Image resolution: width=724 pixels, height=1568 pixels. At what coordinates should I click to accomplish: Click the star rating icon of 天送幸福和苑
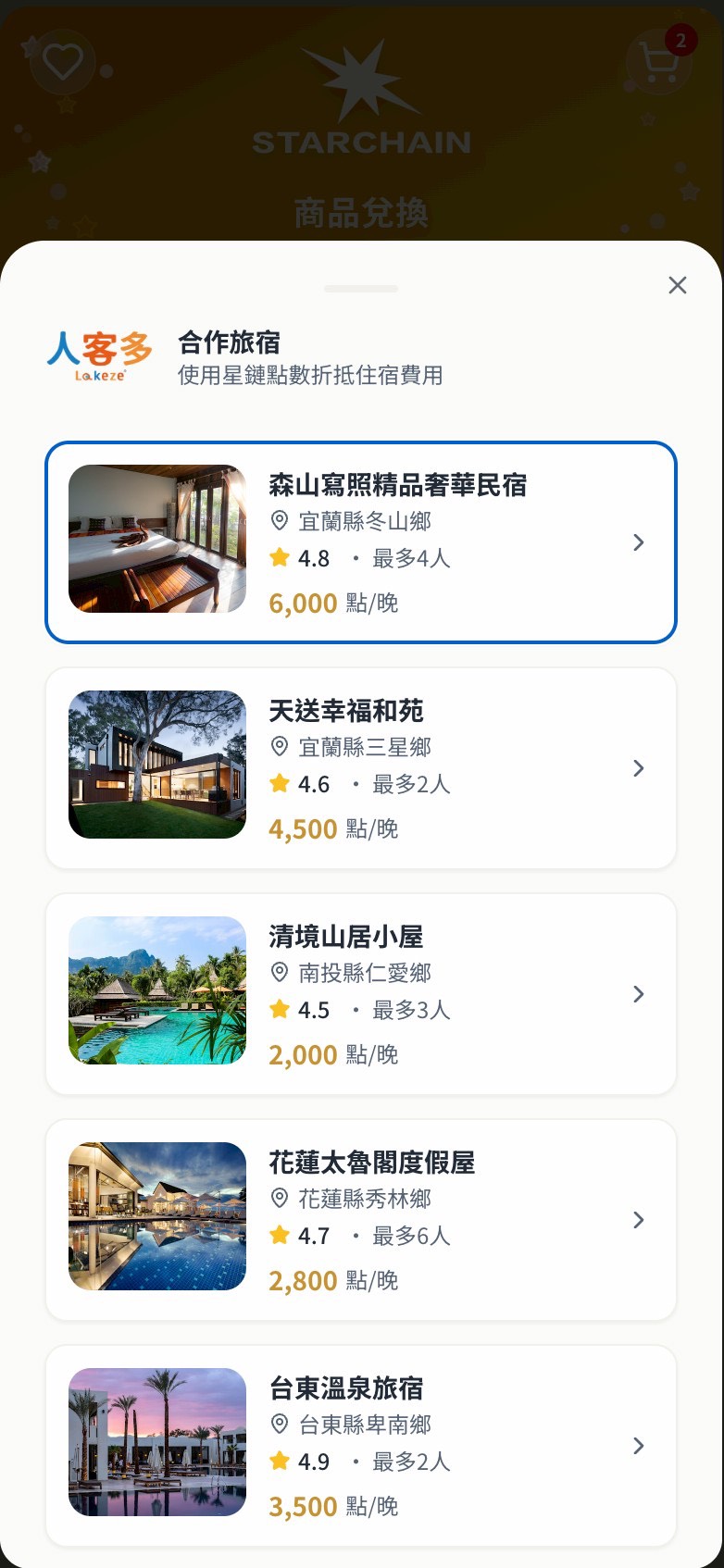click(x=278, y=783)
